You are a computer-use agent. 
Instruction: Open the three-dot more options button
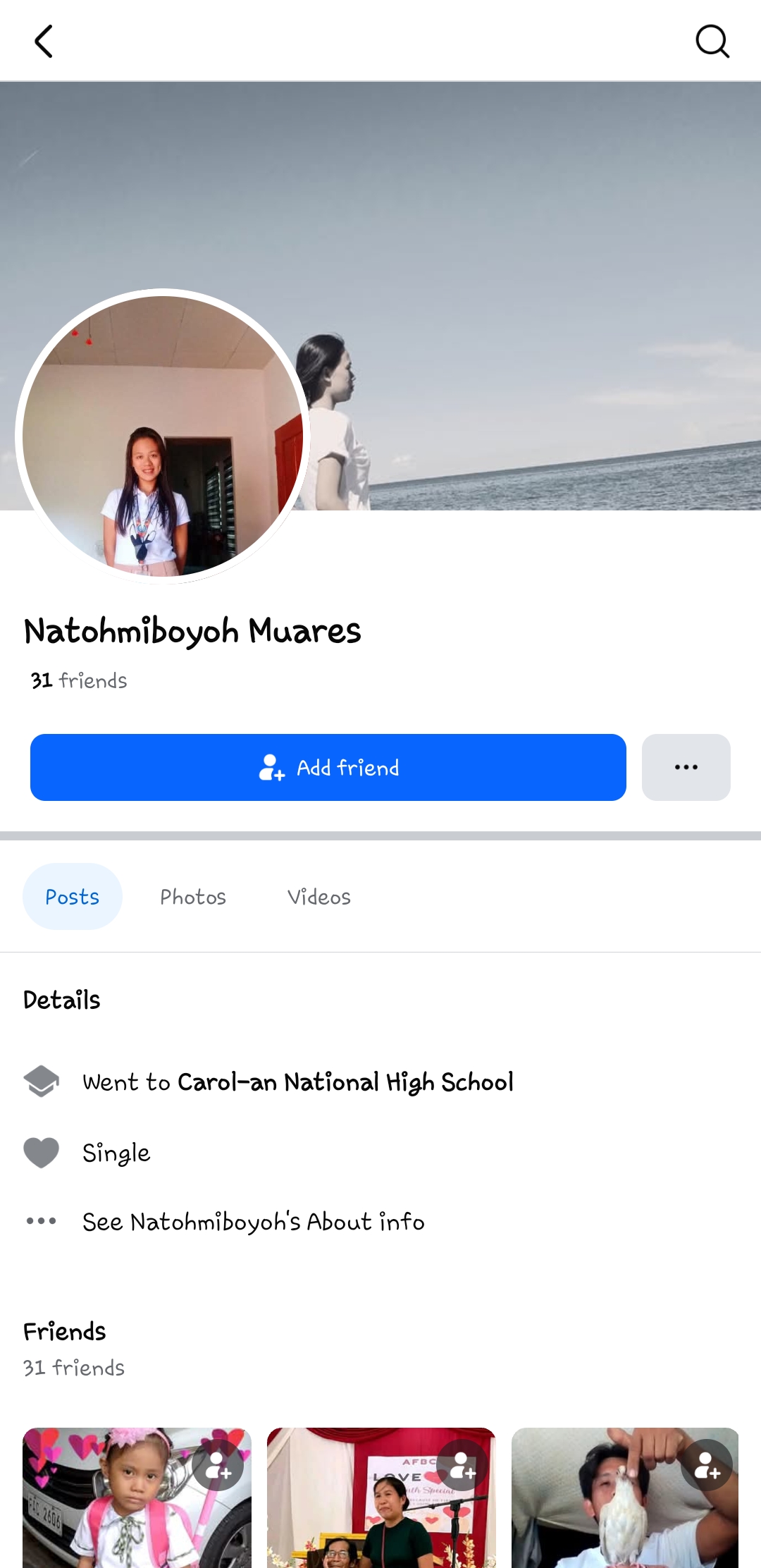click(x=686, y=767)
